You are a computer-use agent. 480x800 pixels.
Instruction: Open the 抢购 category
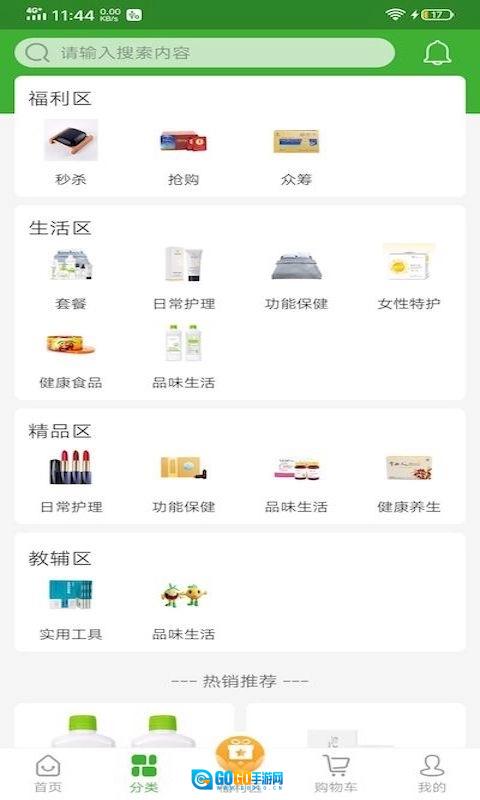pos(183,152)
